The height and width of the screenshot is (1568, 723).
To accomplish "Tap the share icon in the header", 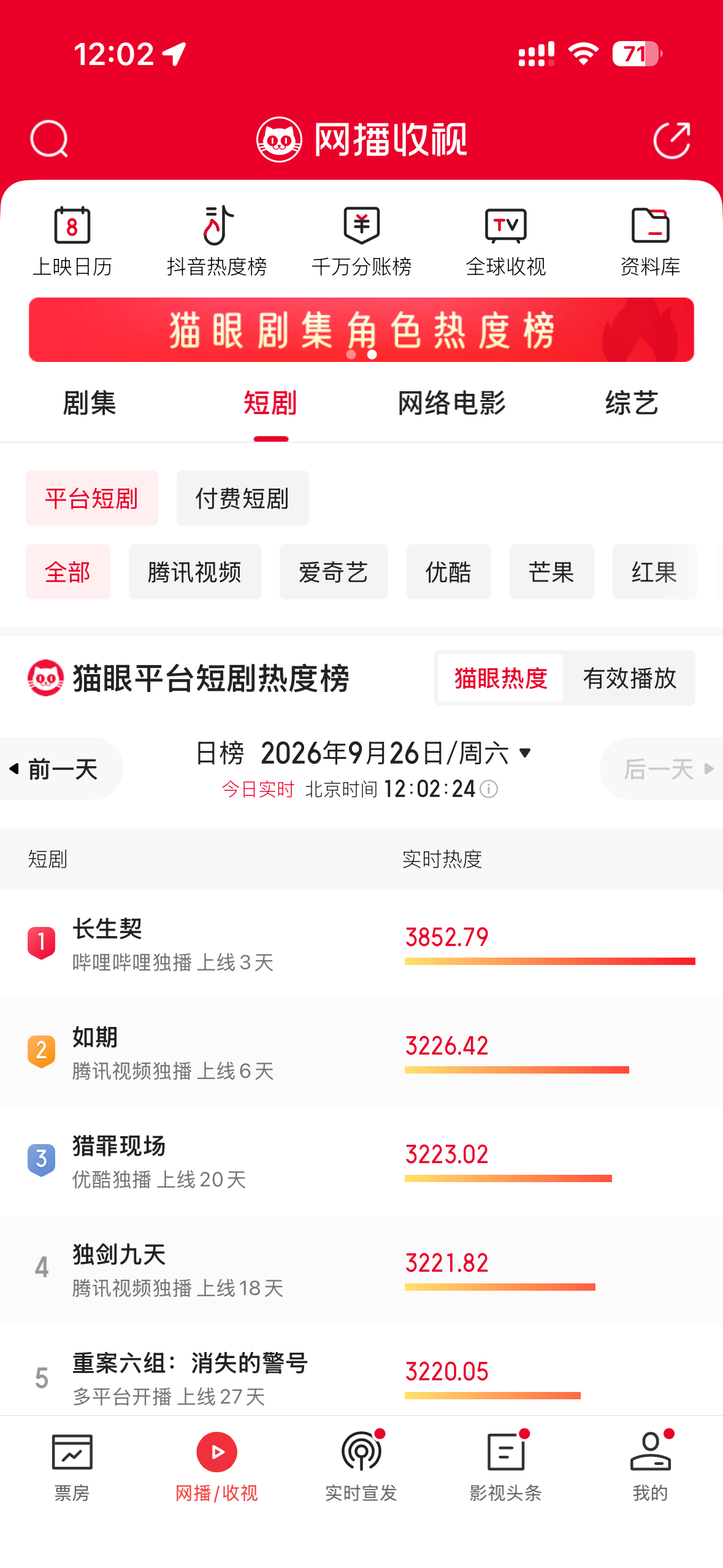I will (672, 140).
